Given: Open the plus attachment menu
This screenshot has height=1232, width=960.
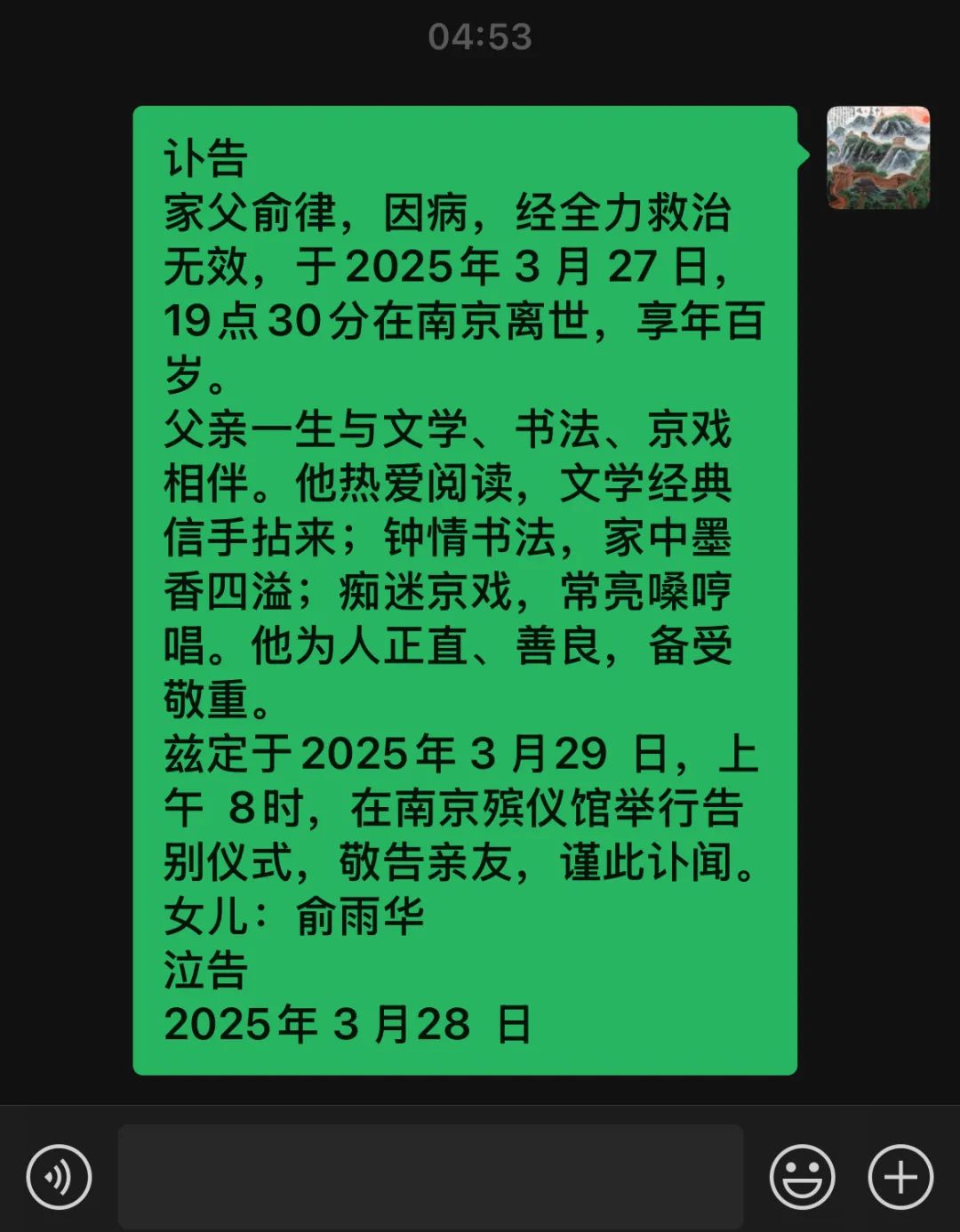Looking at the screenshot, I should pyautogui.click(x=900, y=1177).
